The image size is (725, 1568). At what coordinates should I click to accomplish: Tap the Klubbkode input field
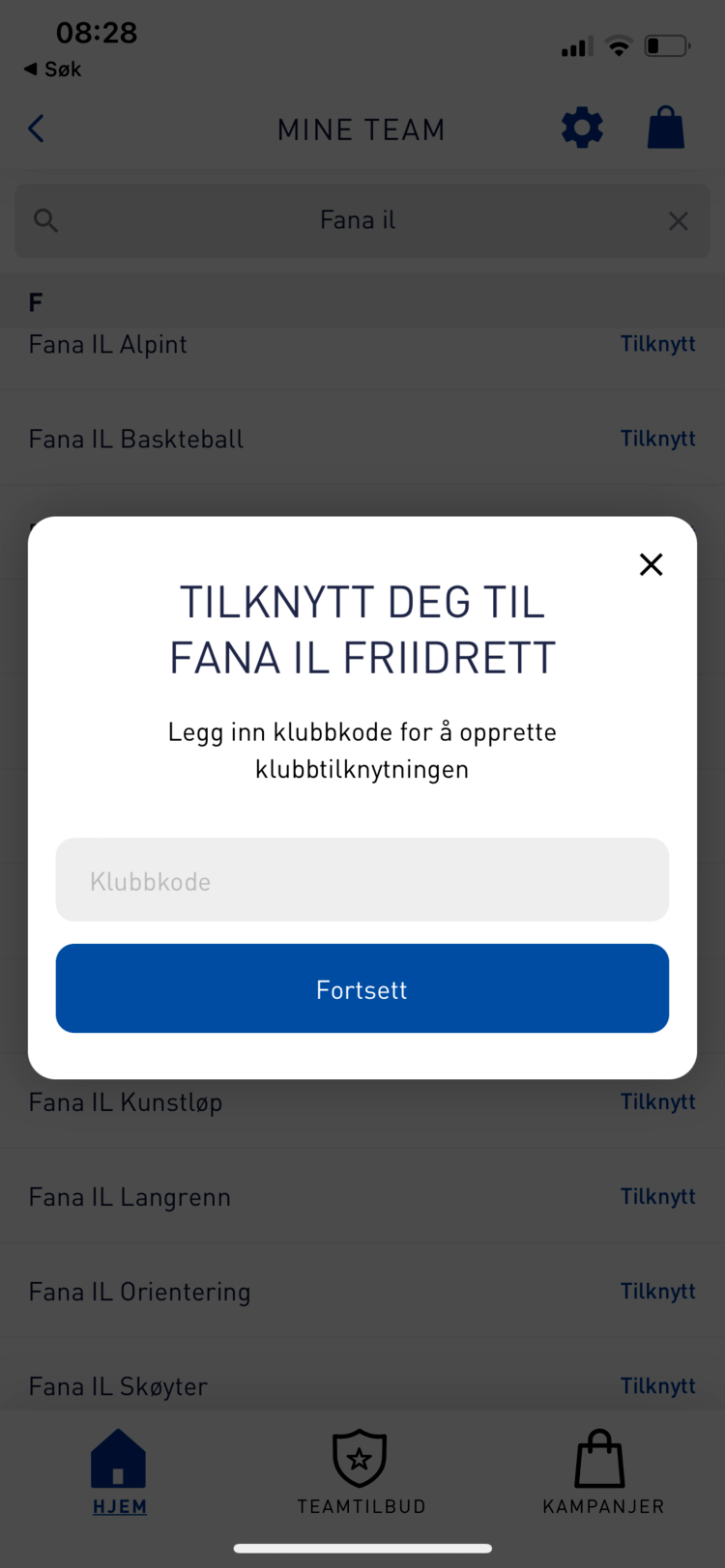[362, 880]
